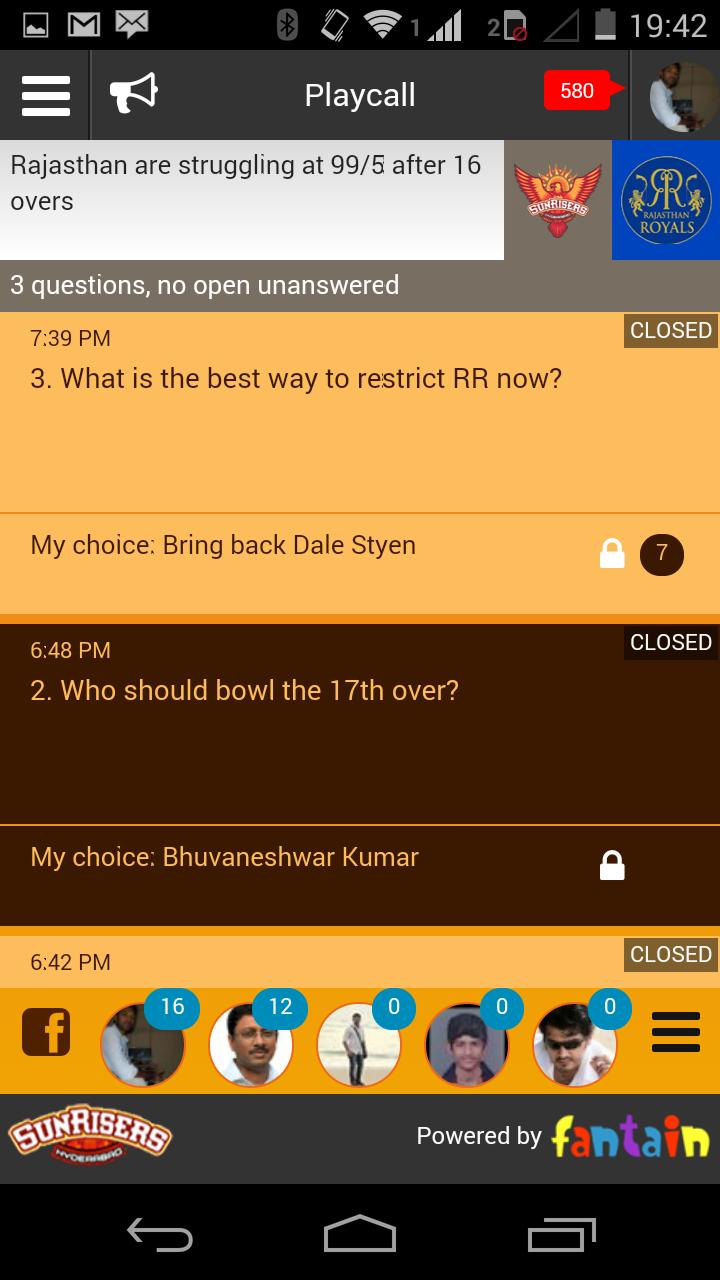This screenshot has height=1280, width=720.
Task: Open your profile picture in the top bar
Action: point(677,95)
